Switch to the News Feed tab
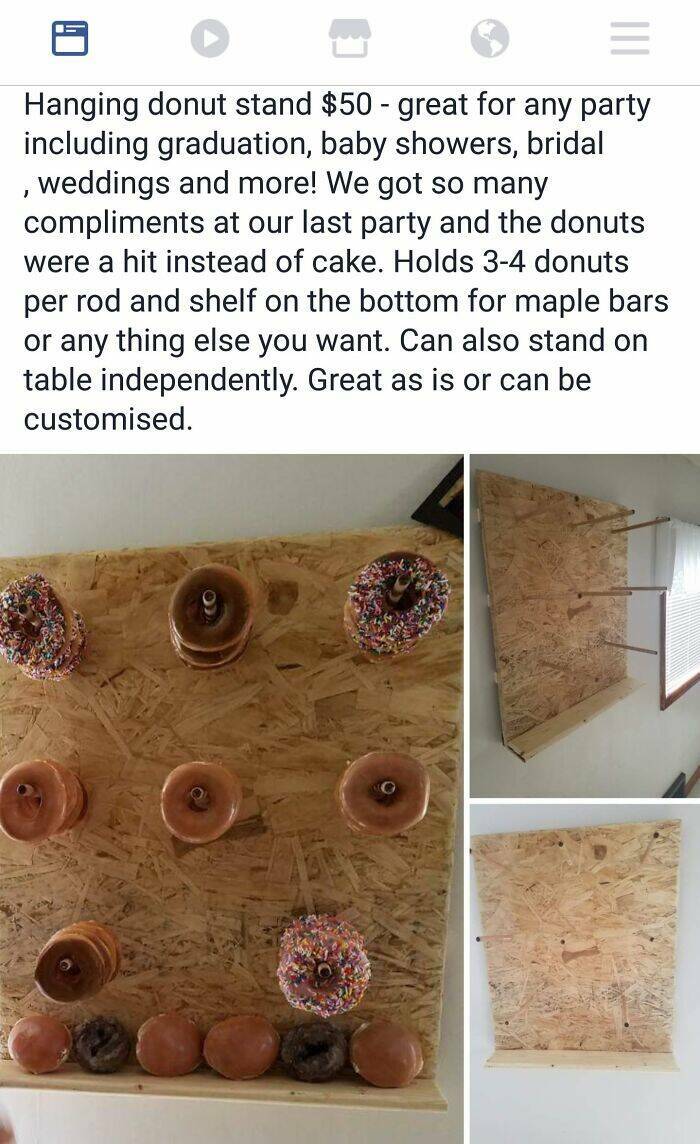The height and width of the screenshot is (1144, 700). click(70, 39)
